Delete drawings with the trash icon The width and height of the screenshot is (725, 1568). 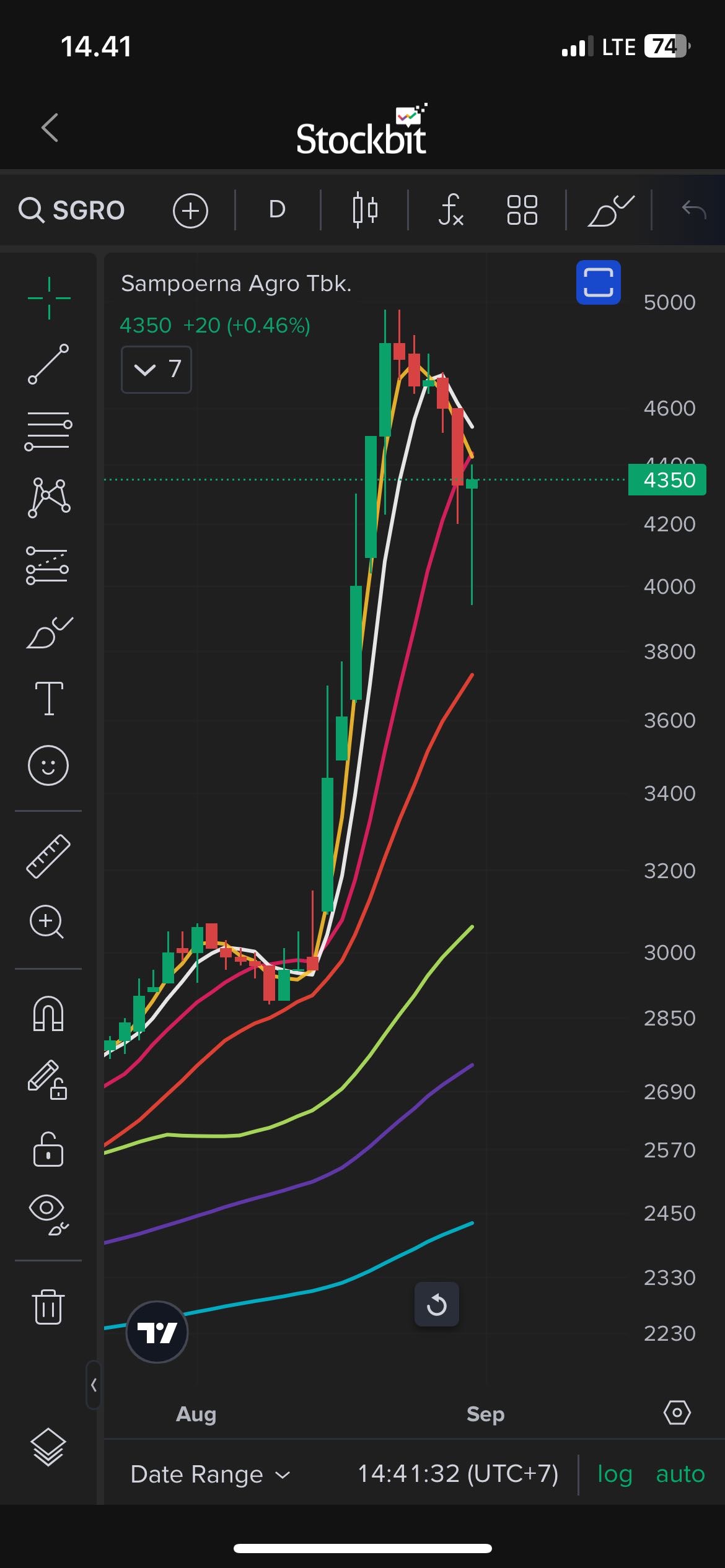(48, 1307)
